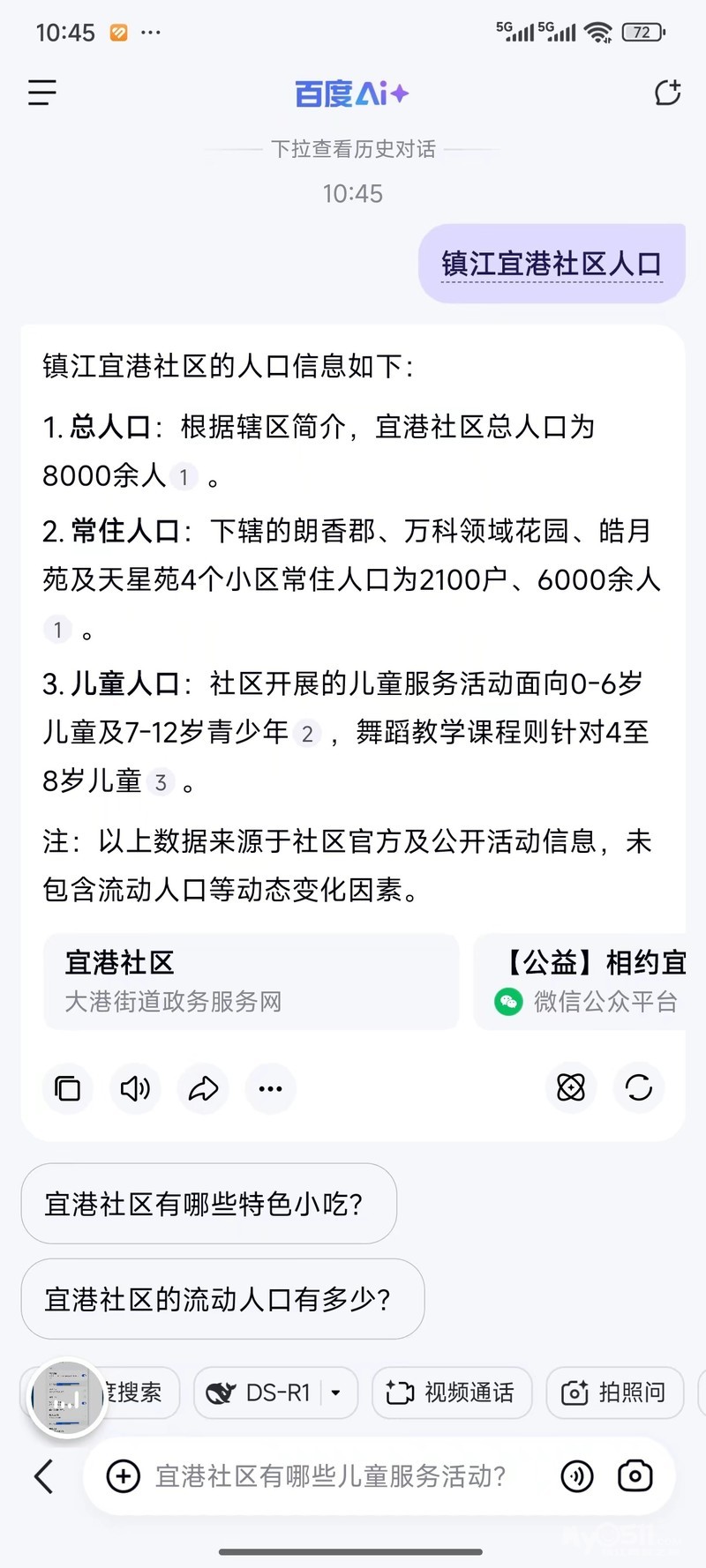Read the answer aloud with speaker icon

(x=135, y=1088)
